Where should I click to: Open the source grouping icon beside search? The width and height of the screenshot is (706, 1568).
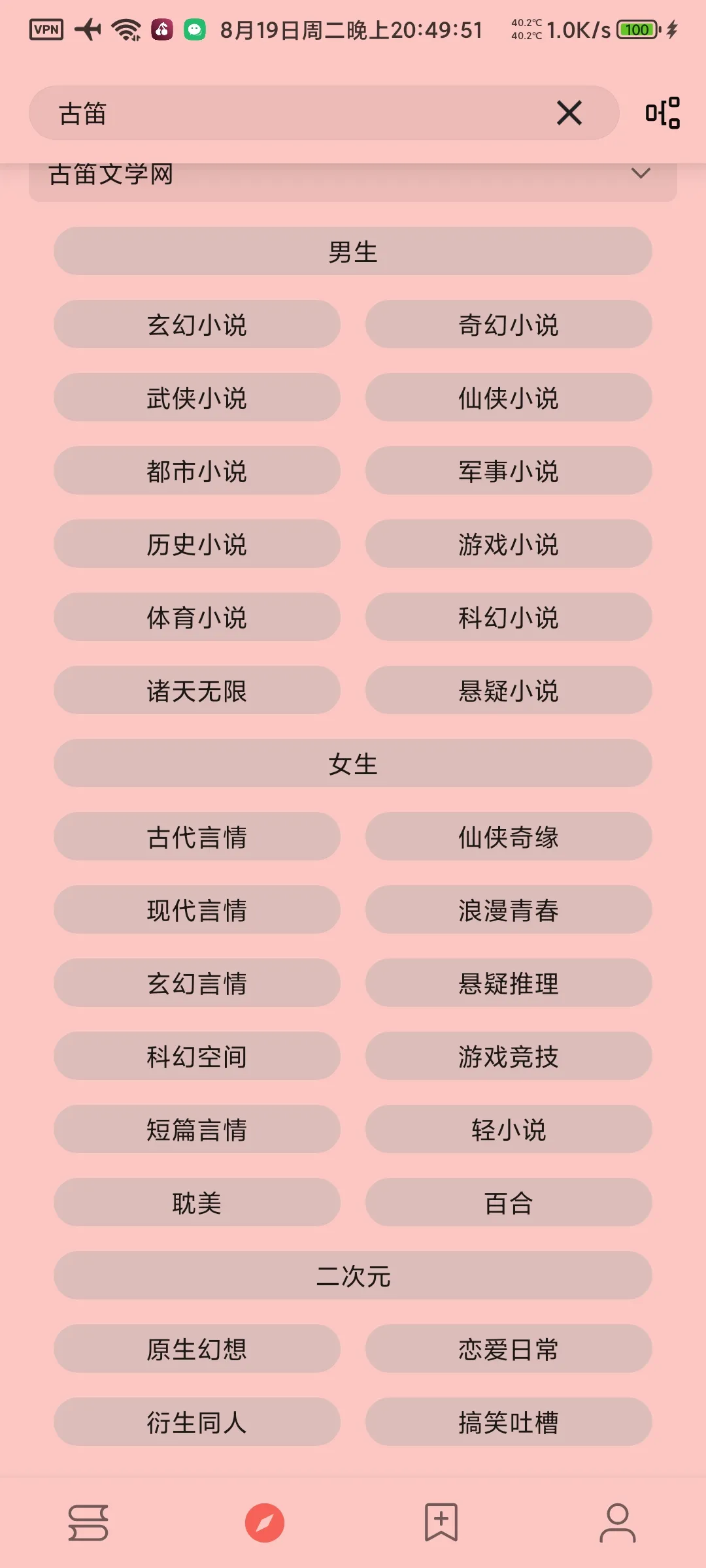[x=662, y=113]
